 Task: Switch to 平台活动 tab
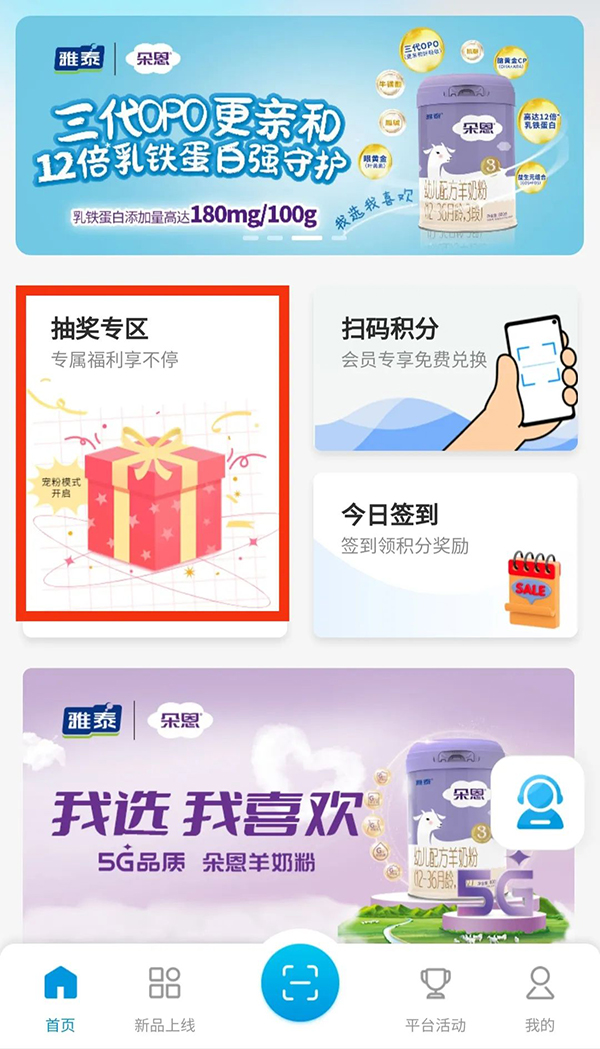point(435,996)
